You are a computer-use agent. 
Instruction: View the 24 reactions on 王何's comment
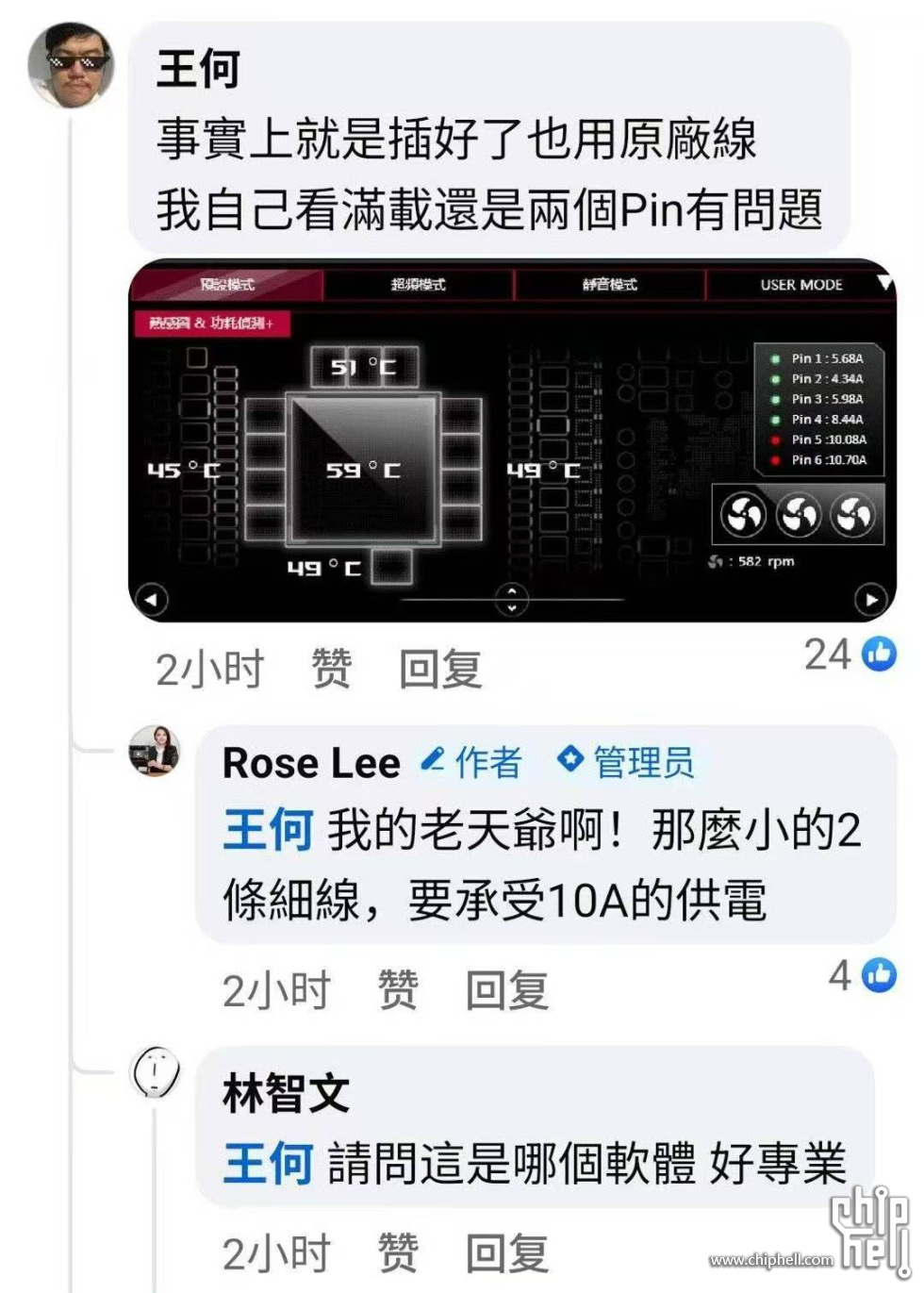pyautogui.click(x=850, y=654)
